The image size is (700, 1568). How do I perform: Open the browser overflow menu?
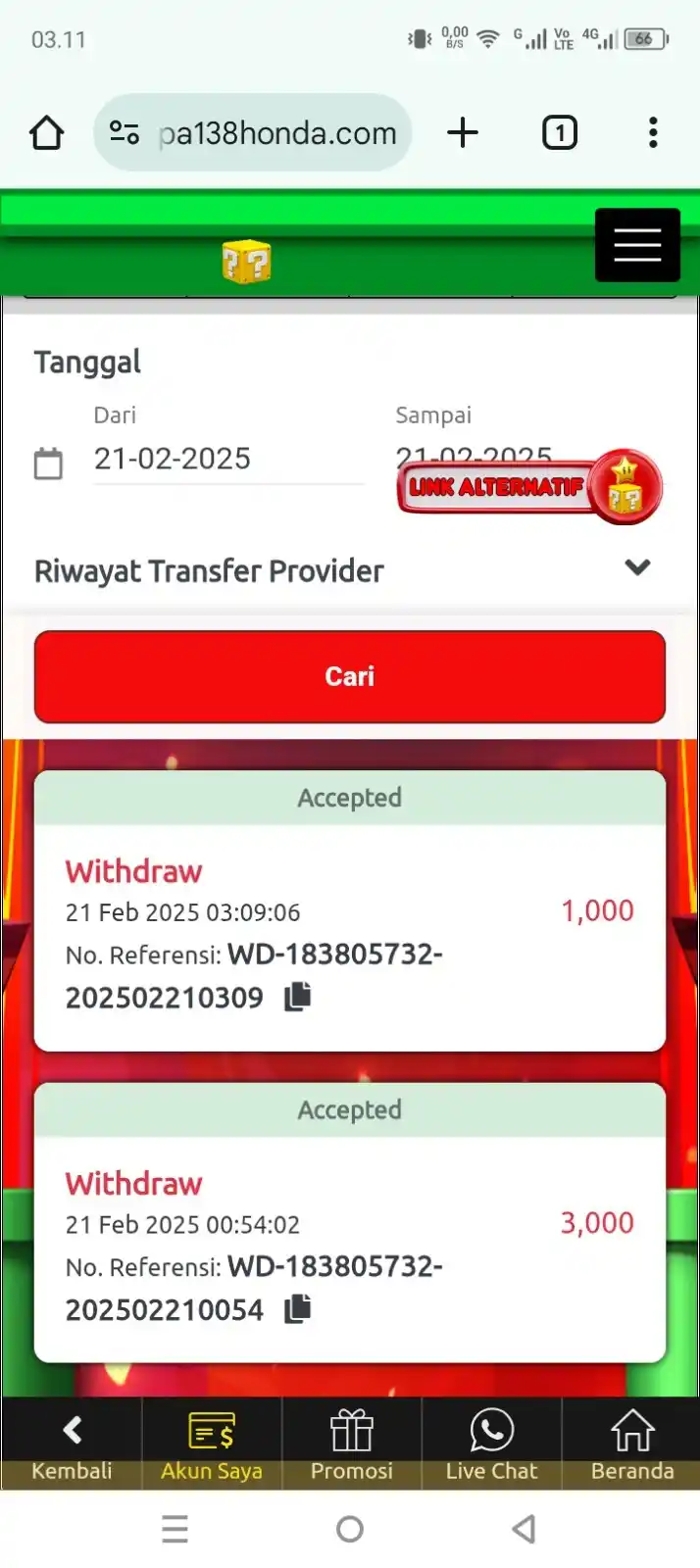[x=652, y=133]
